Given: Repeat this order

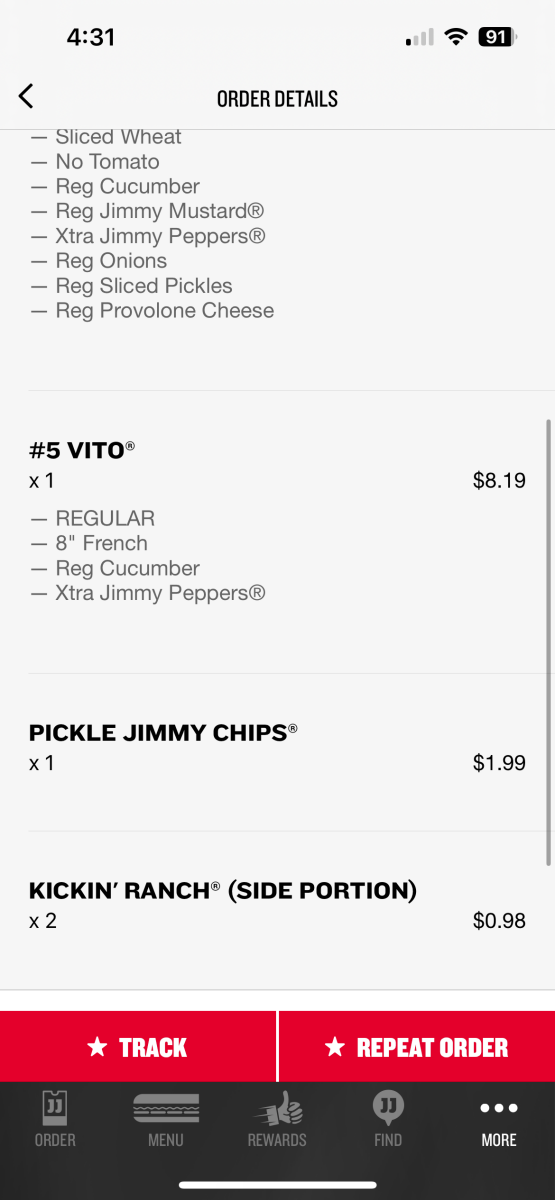Looking at the screenshot, I should [417, 1047].
